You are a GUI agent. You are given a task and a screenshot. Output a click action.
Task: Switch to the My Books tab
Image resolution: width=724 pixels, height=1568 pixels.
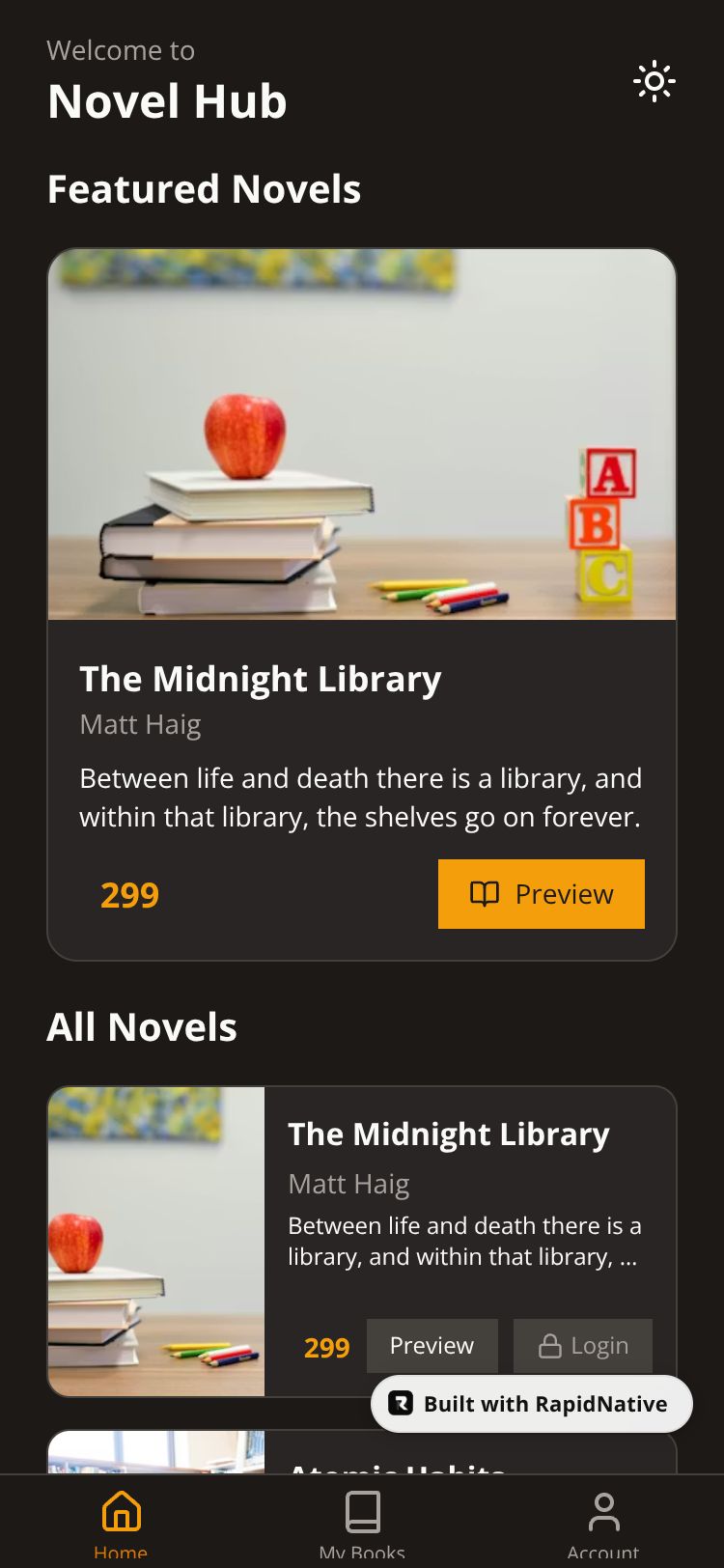[x=362, y=1521]
